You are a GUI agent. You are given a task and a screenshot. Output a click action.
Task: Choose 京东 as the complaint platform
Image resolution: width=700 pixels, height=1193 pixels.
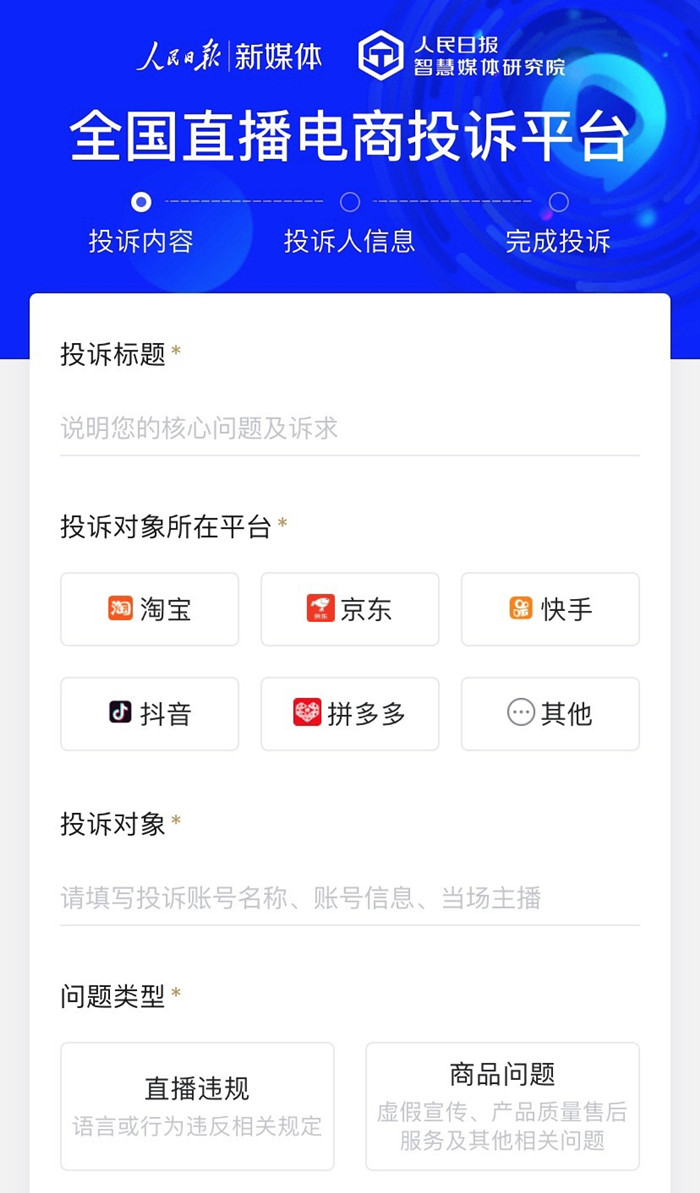tap(350, 609)
